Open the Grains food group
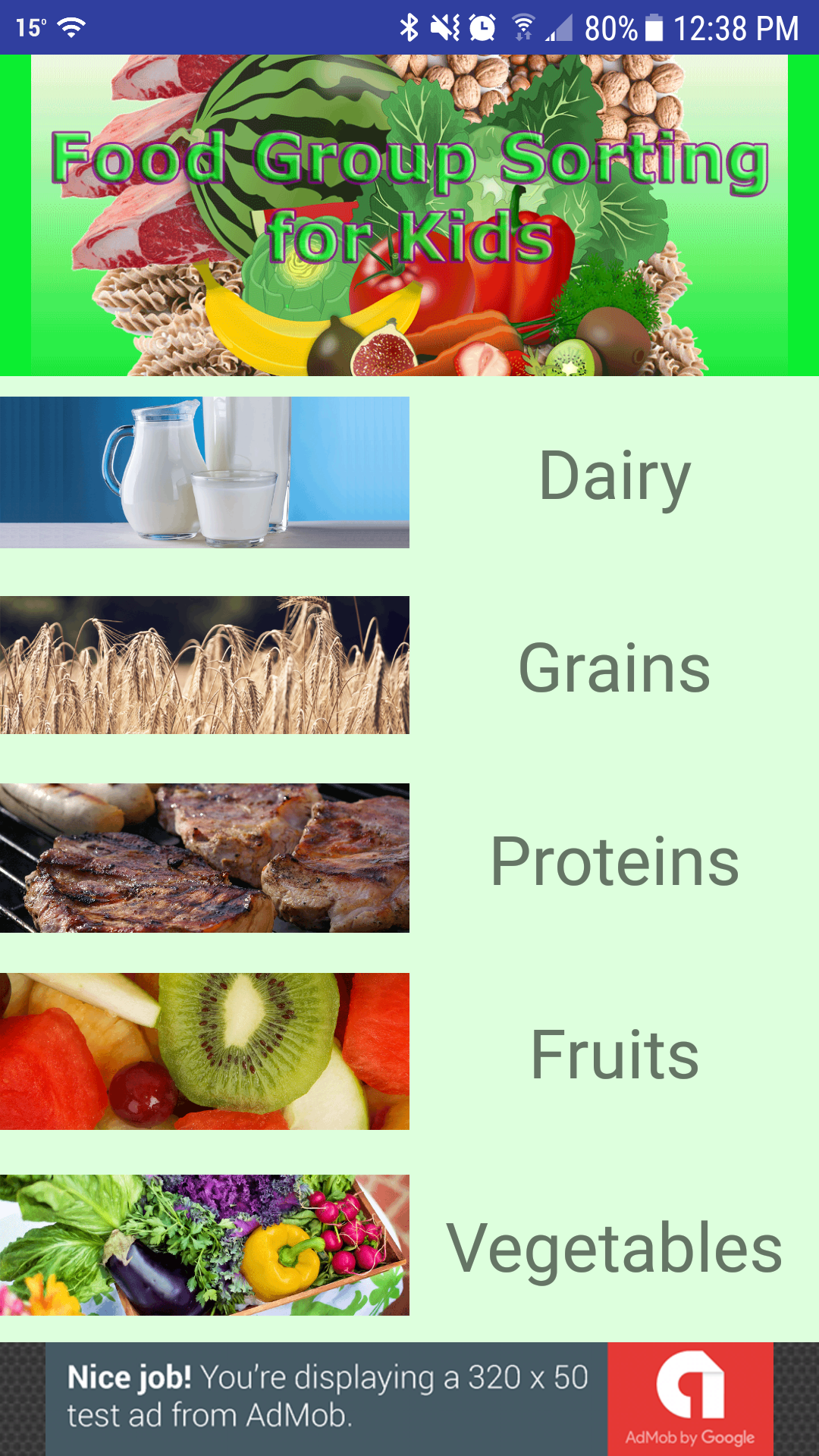Image resolution: width=819 pixels, height=1456 pixels. 614,667
